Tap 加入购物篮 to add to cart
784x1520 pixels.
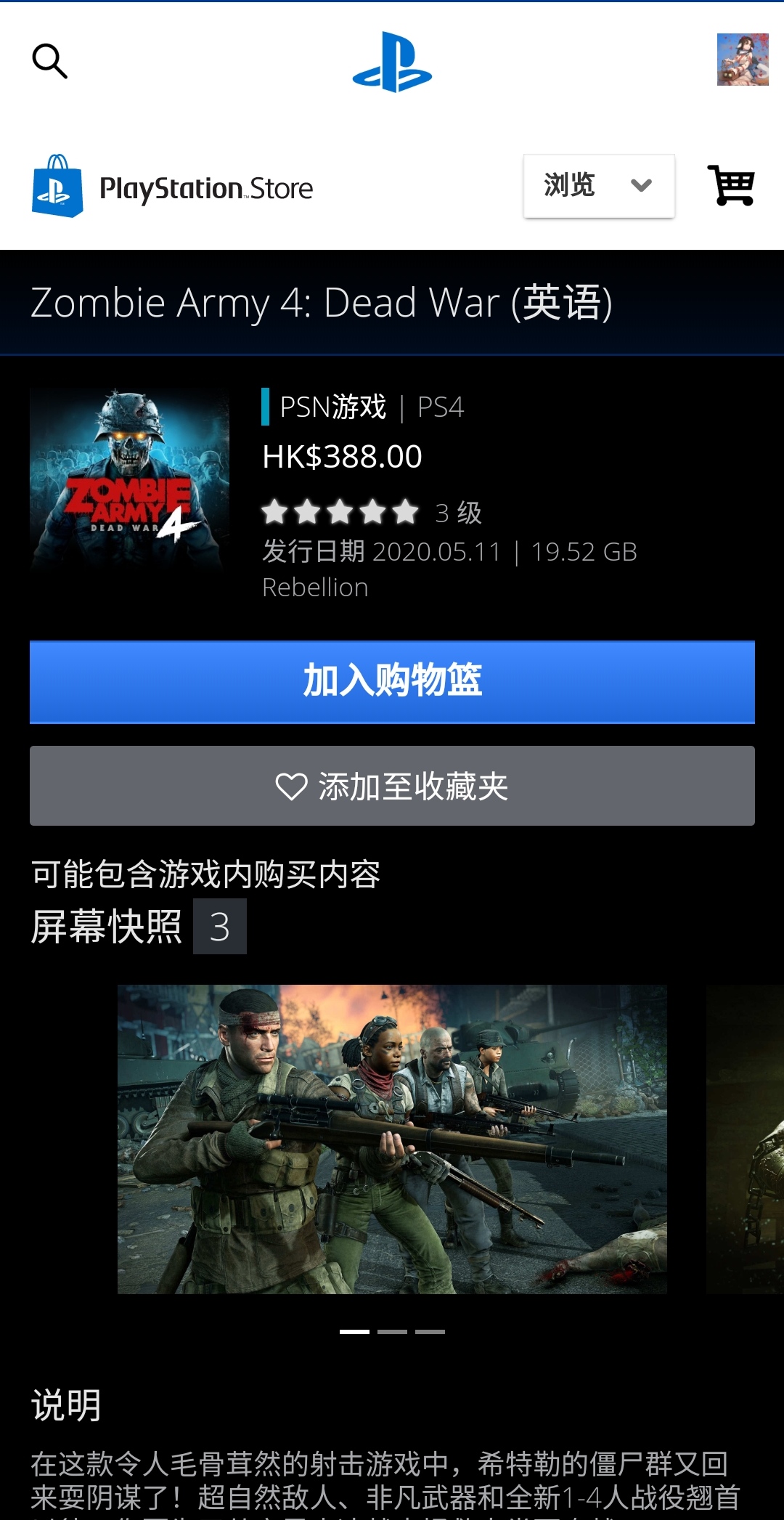tap(392, 682)
